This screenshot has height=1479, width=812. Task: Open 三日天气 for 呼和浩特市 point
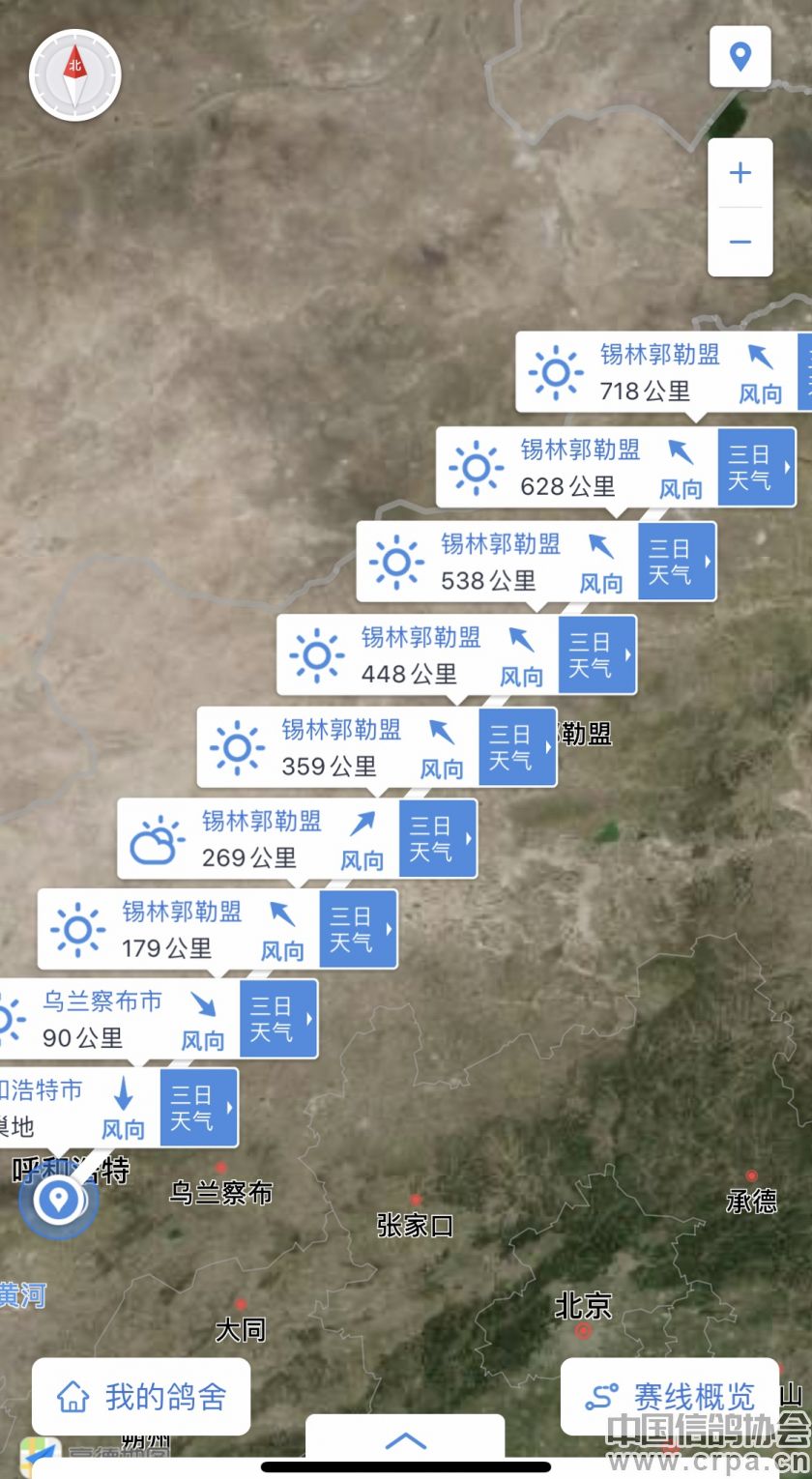pyautogui.click(x=198, y=1108)
